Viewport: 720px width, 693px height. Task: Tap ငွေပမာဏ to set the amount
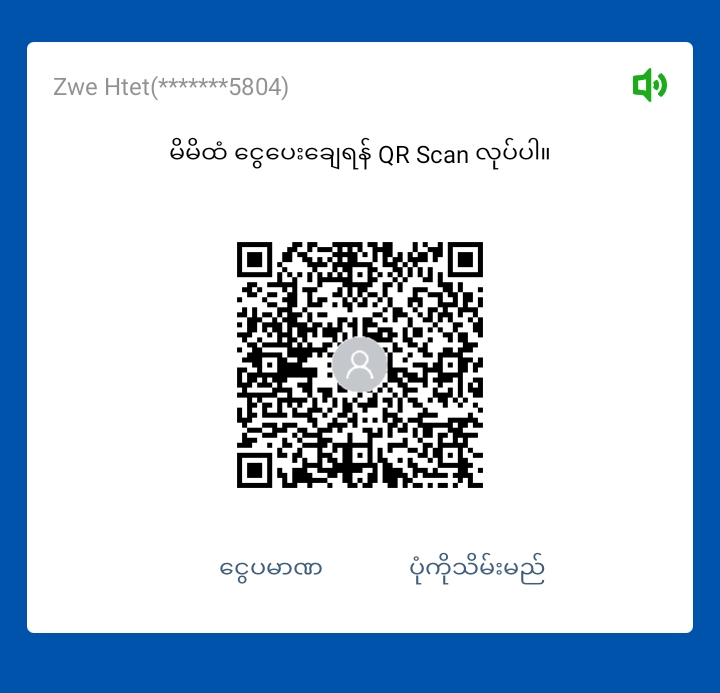click(x=271, y=569)
